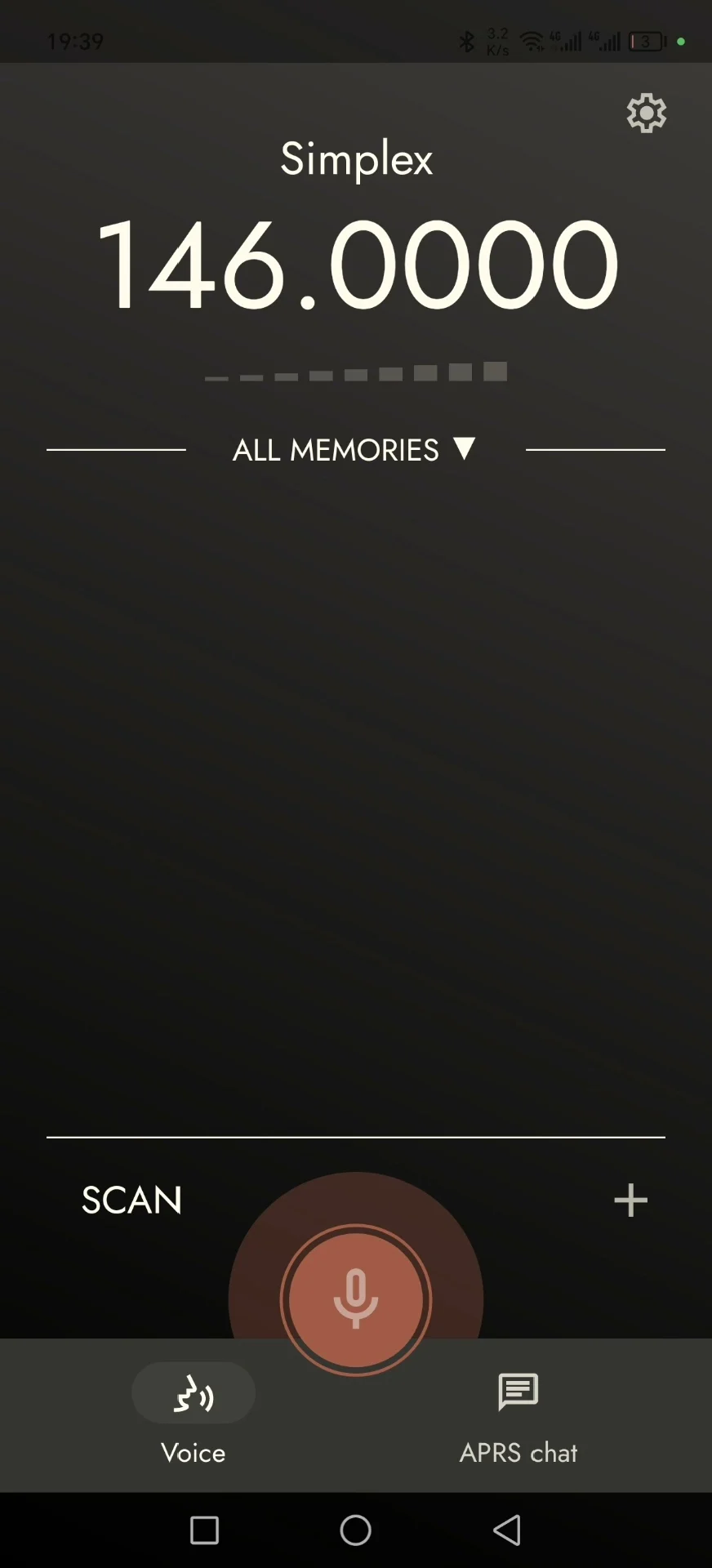Open the settings gear

(x=646, y=114)
